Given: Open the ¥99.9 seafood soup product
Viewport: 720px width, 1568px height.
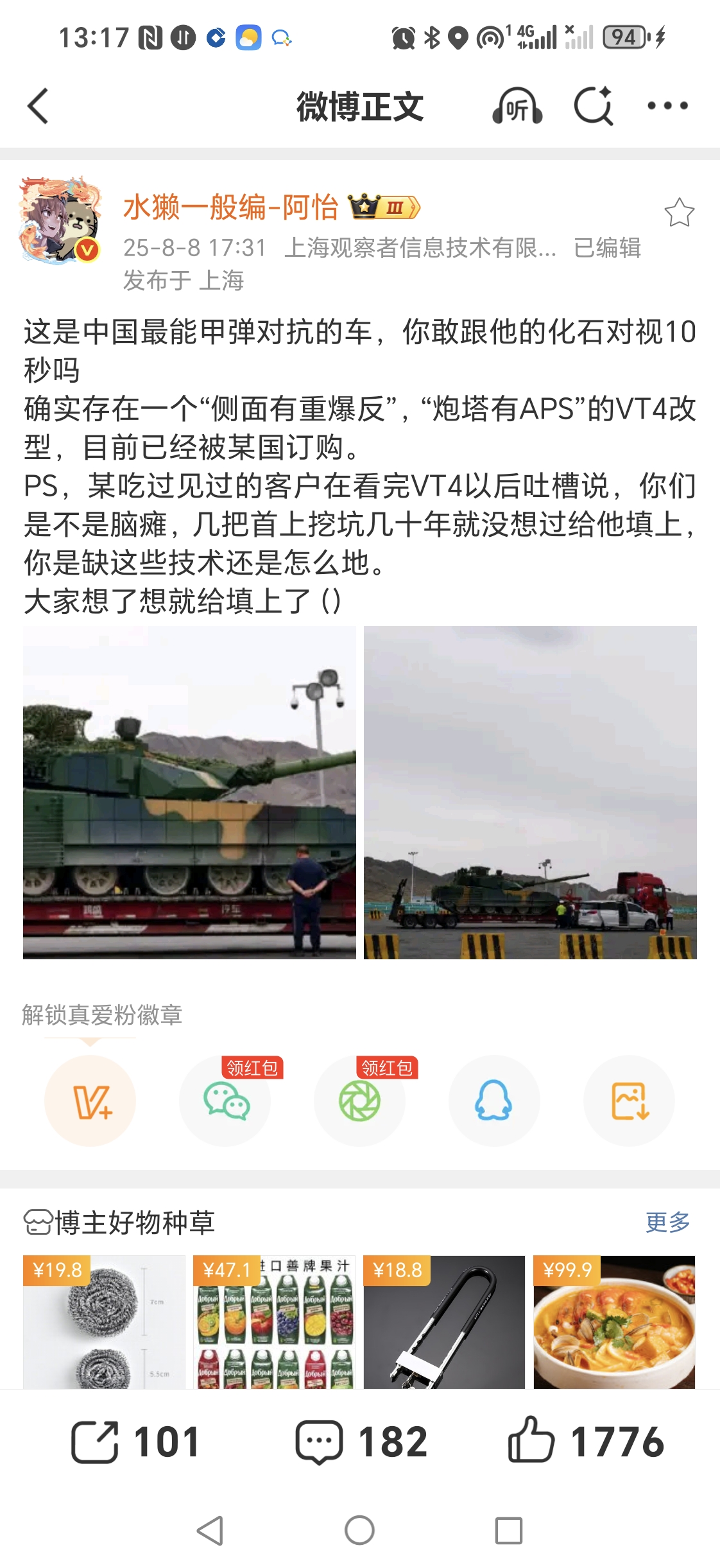Looking at the screenshot, I should coord(614,1323).
